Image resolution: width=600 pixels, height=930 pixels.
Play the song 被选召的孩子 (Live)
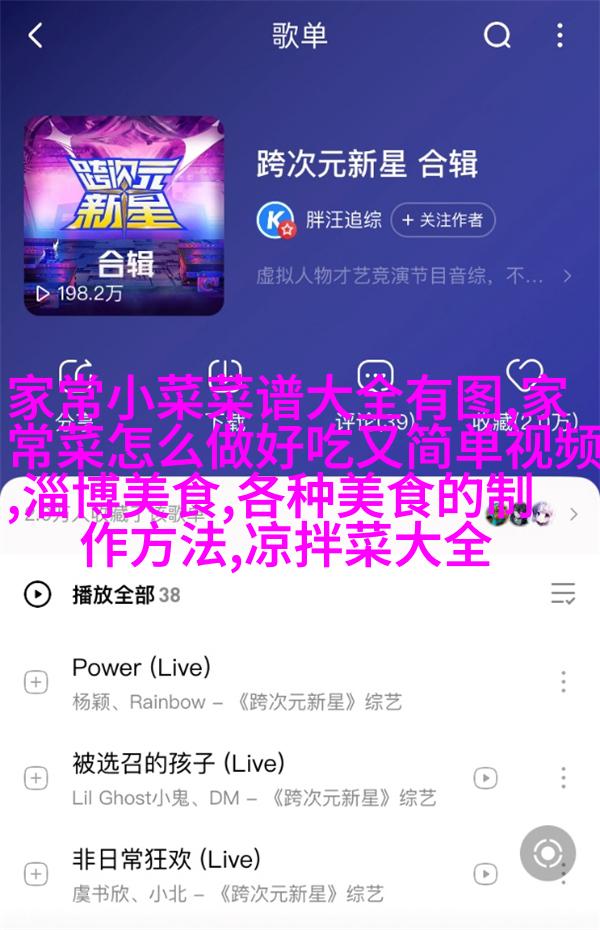[x=250, y=778]
